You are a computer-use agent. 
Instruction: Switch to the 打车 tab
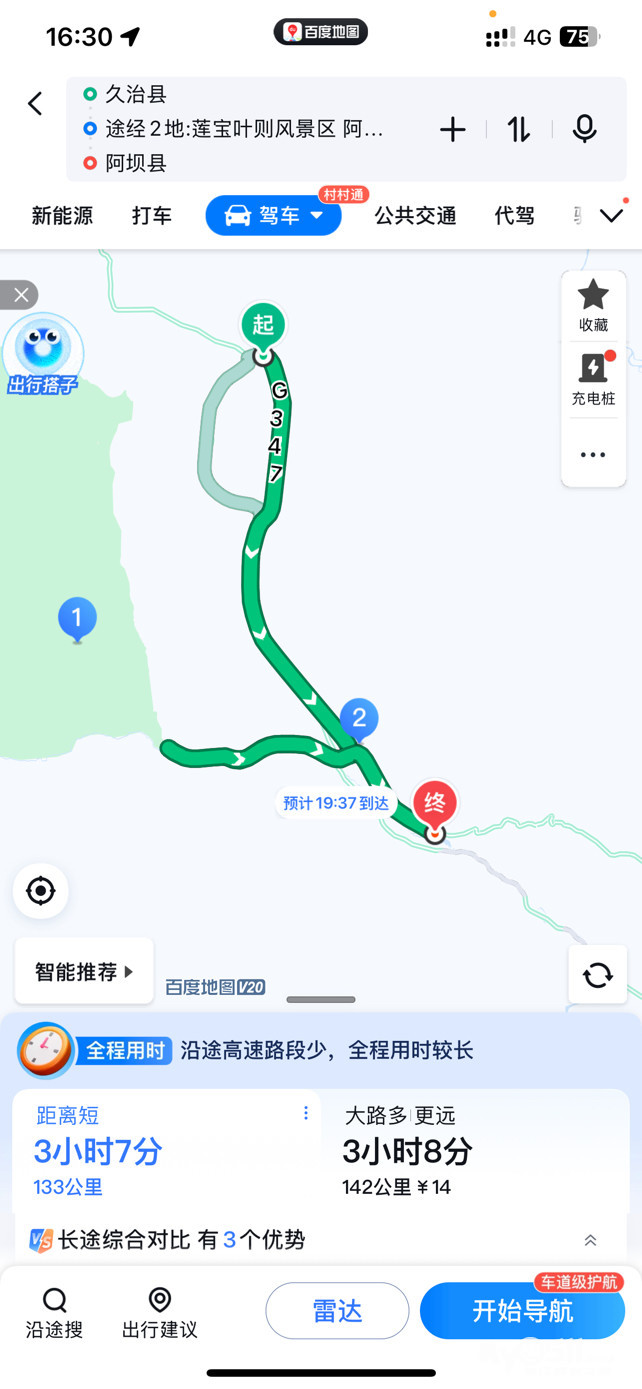[152, 216]
